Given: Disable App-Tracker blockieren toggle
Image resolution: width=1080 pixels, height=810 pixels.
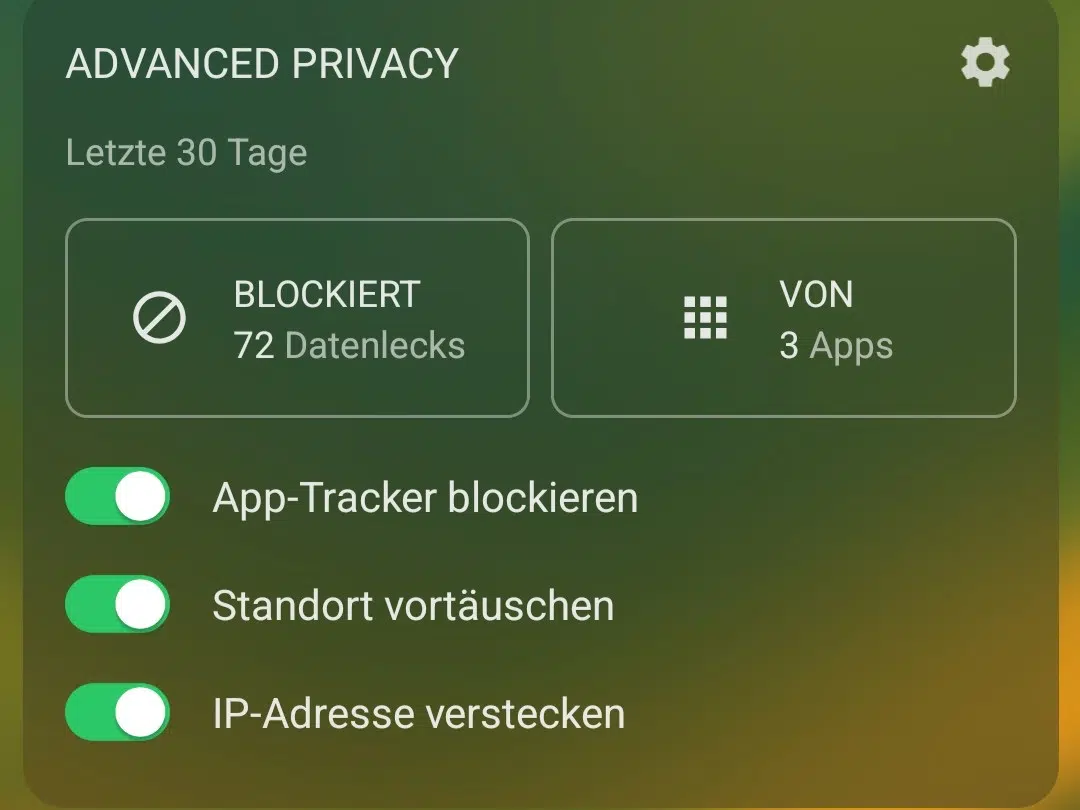Looking at the screenshot, I should tap(118, 497).
